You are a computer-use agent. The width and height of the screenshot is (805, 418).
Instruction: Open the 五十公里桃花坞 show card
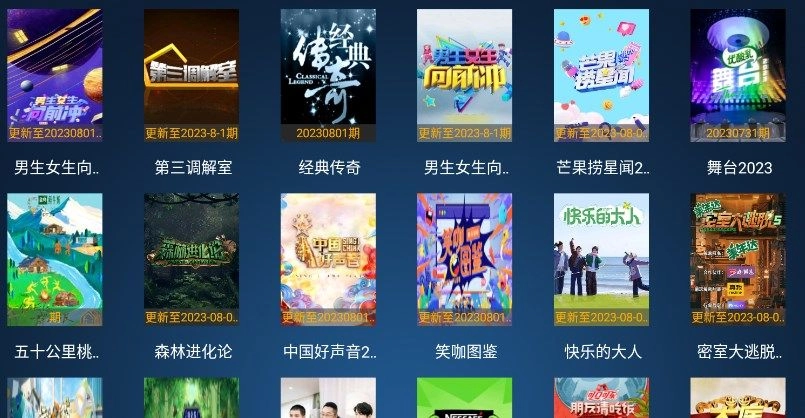tap(54, 259)
